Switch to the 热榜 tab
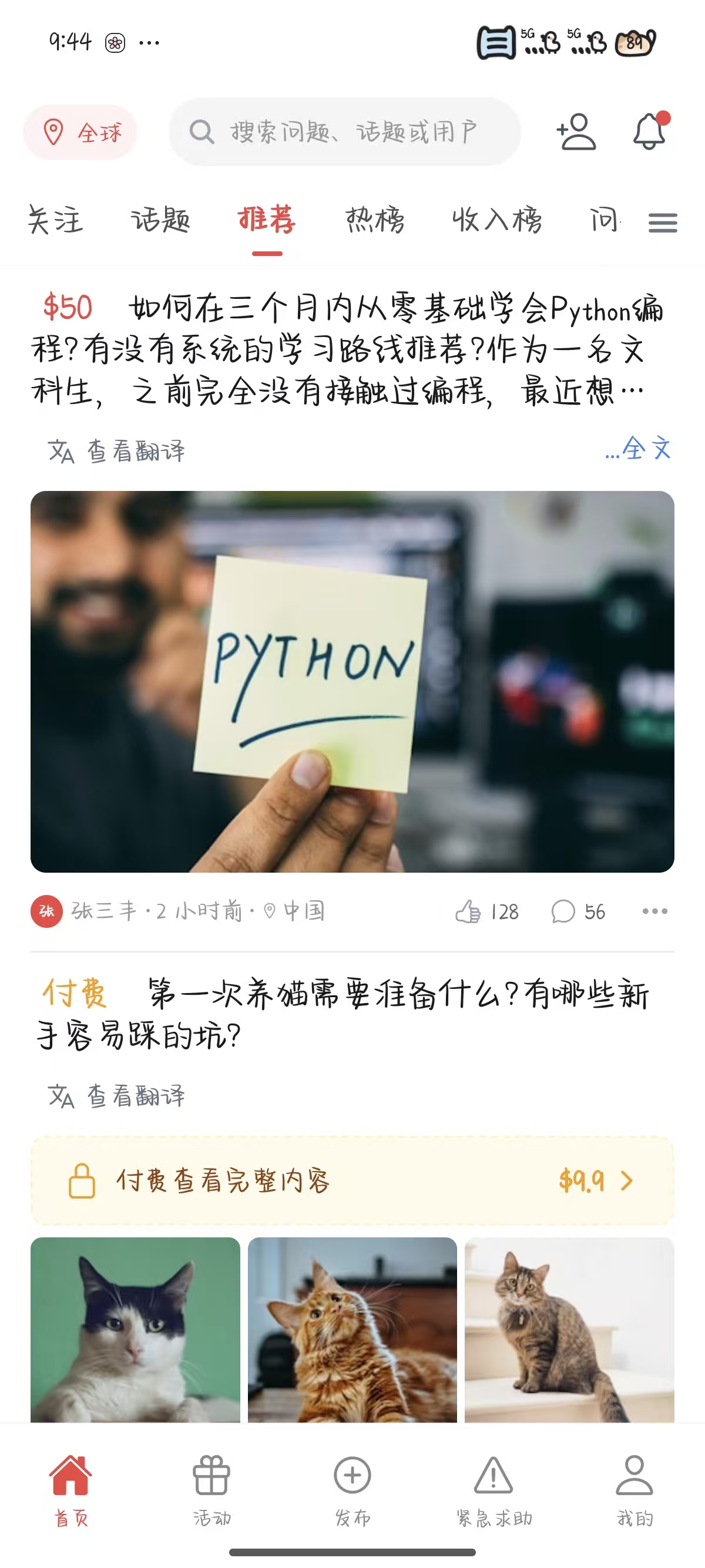The image size is (705, 1568). pyautogui.click(x=375, y=220)
